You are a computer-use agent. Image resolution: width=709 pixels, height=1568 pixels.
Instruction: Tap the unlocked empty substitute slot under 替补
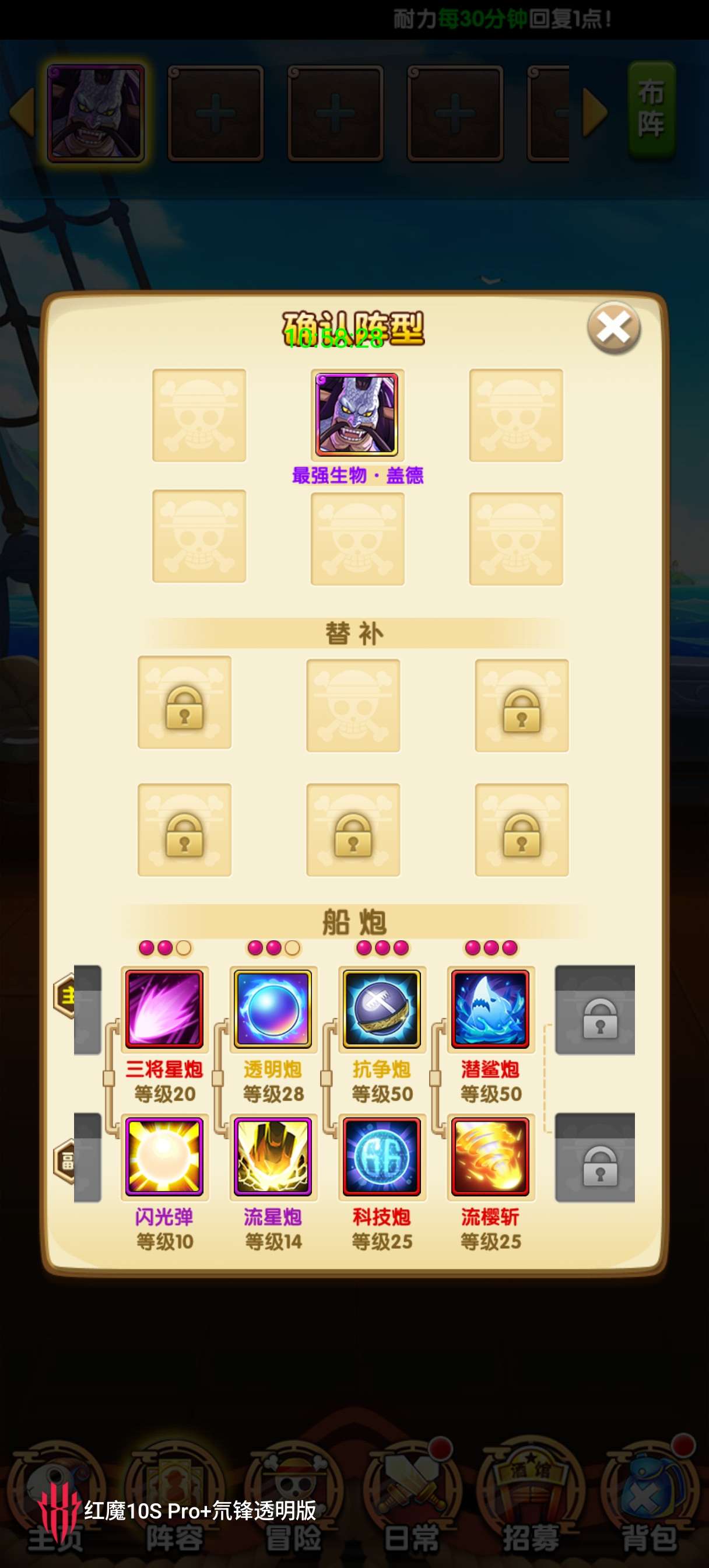(353, 705)
